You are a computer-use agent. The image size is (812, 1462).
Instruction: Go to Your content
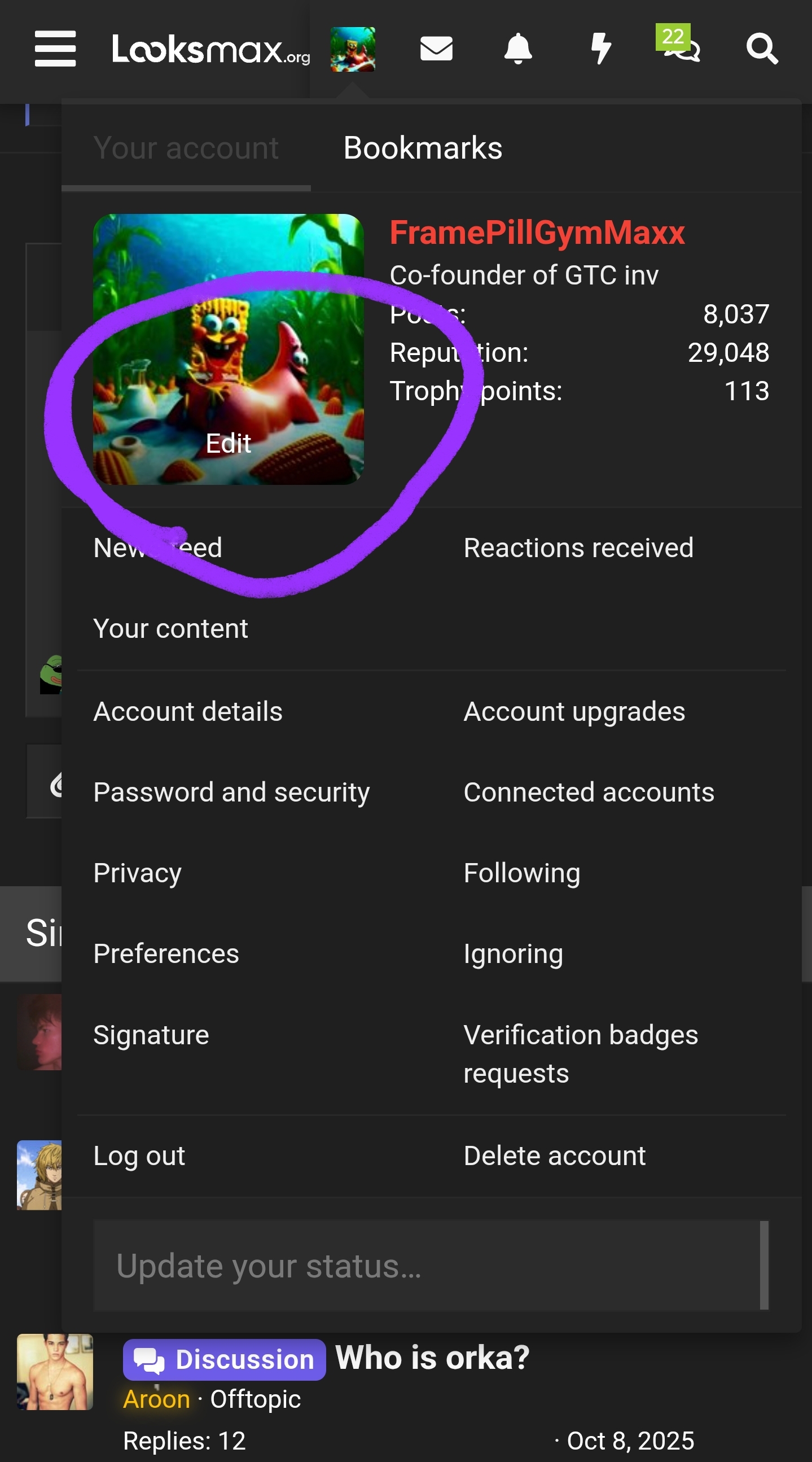tap(170, 629)
